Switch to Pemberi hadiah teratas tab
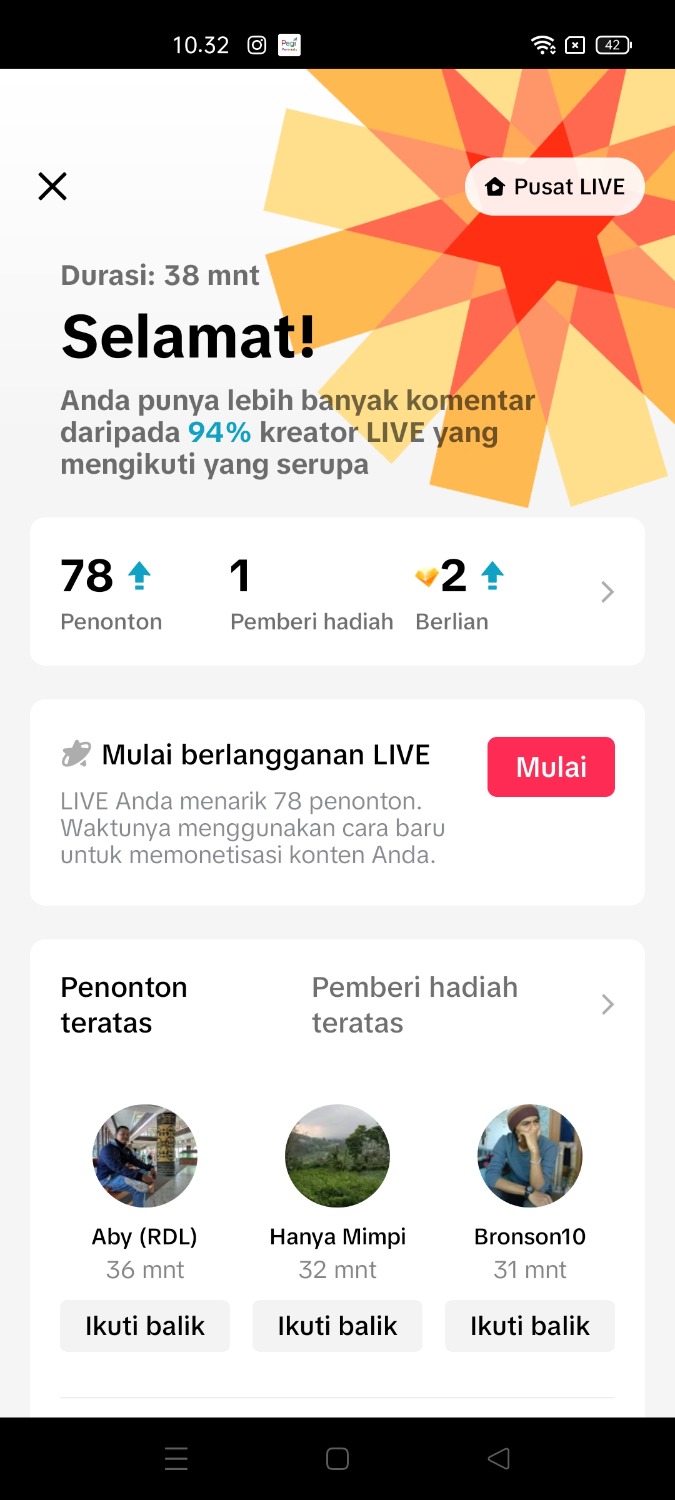 [x=414, y=1004]
